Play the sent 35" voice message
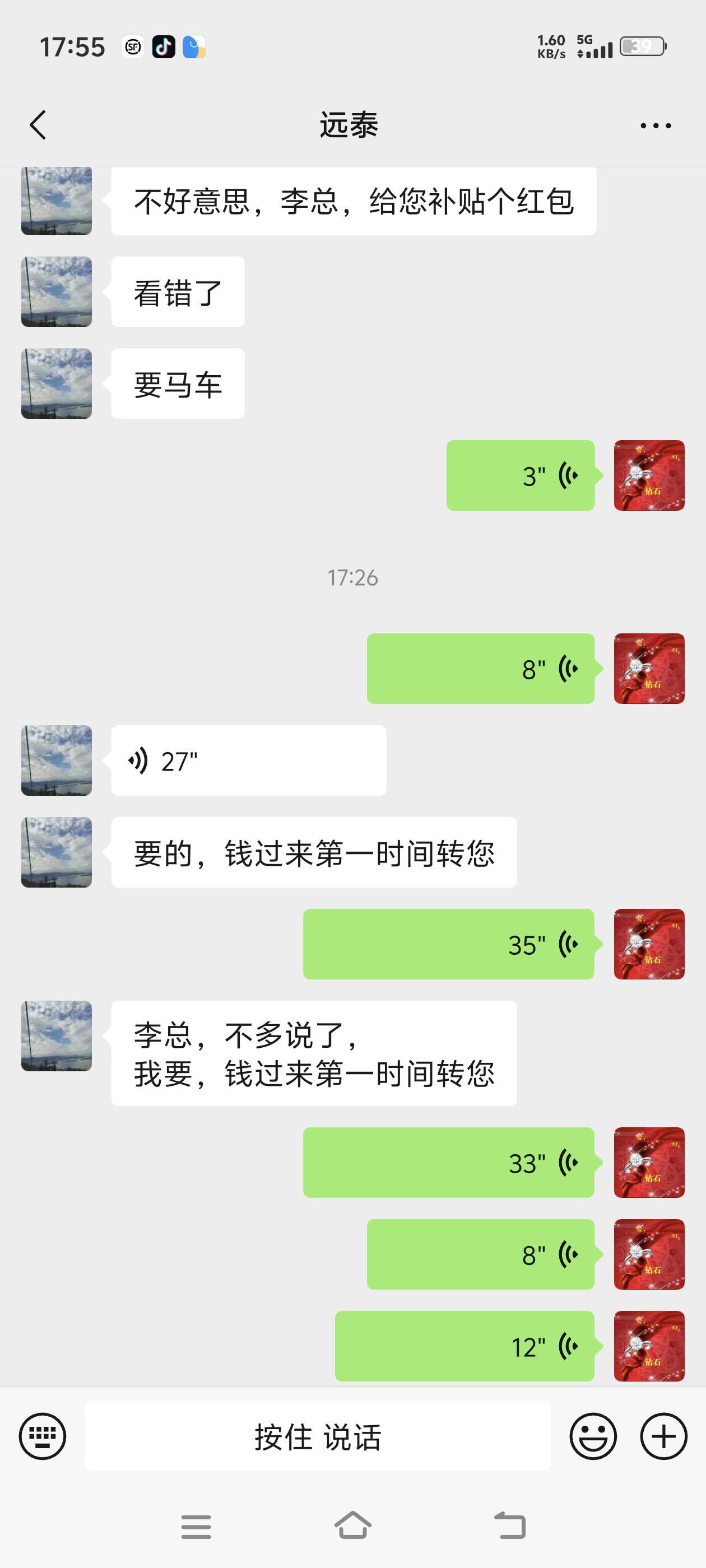The width and height of the screenshot is (706, 1568). click(448, 944)
